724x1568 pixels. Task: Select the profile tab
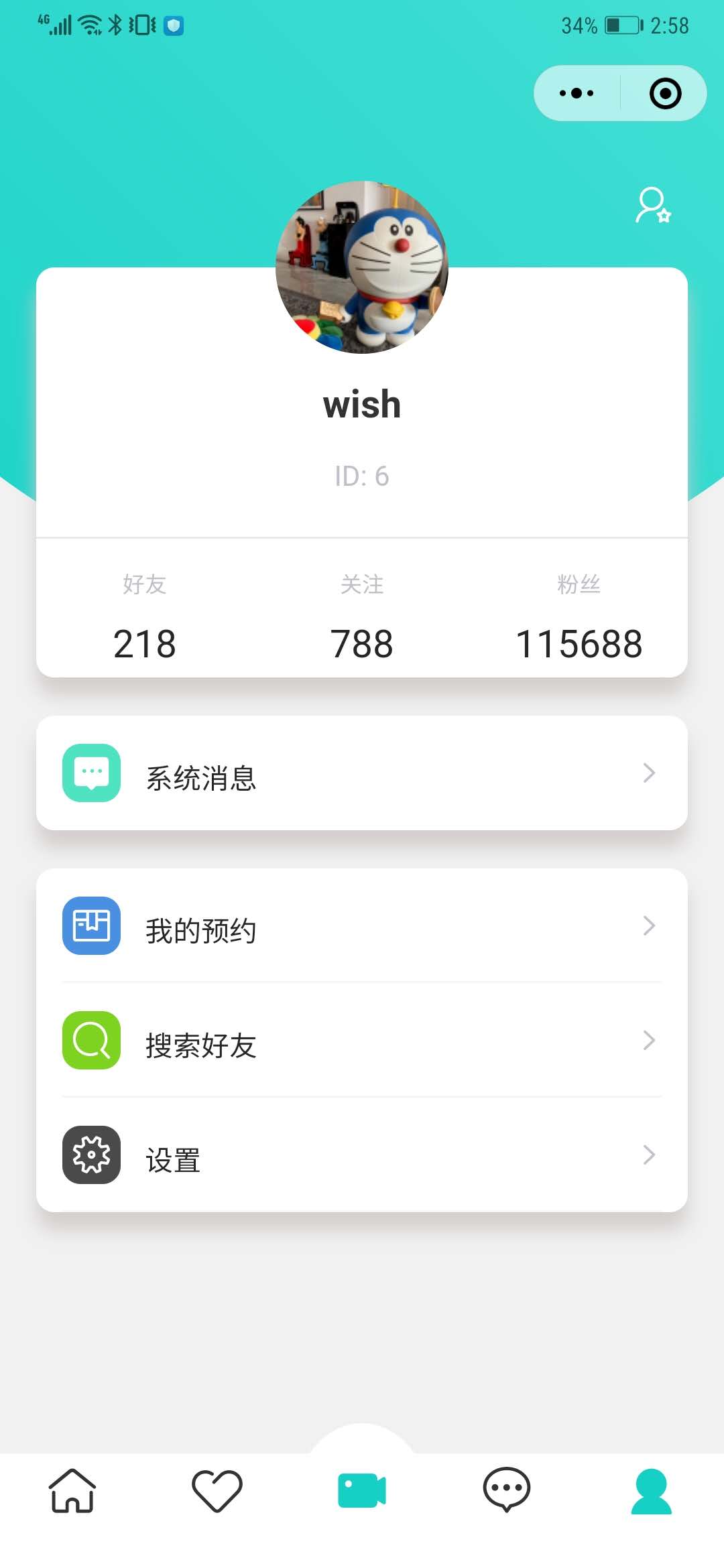pos(651,1491)
